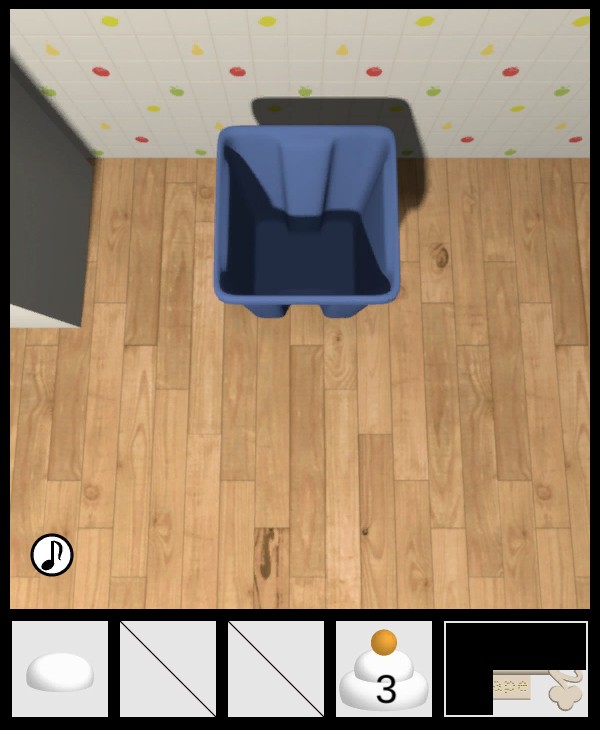Screen dimensions: 600x730
Task: Select the kagami mochi item with number 3
Action: coord(384,669)
